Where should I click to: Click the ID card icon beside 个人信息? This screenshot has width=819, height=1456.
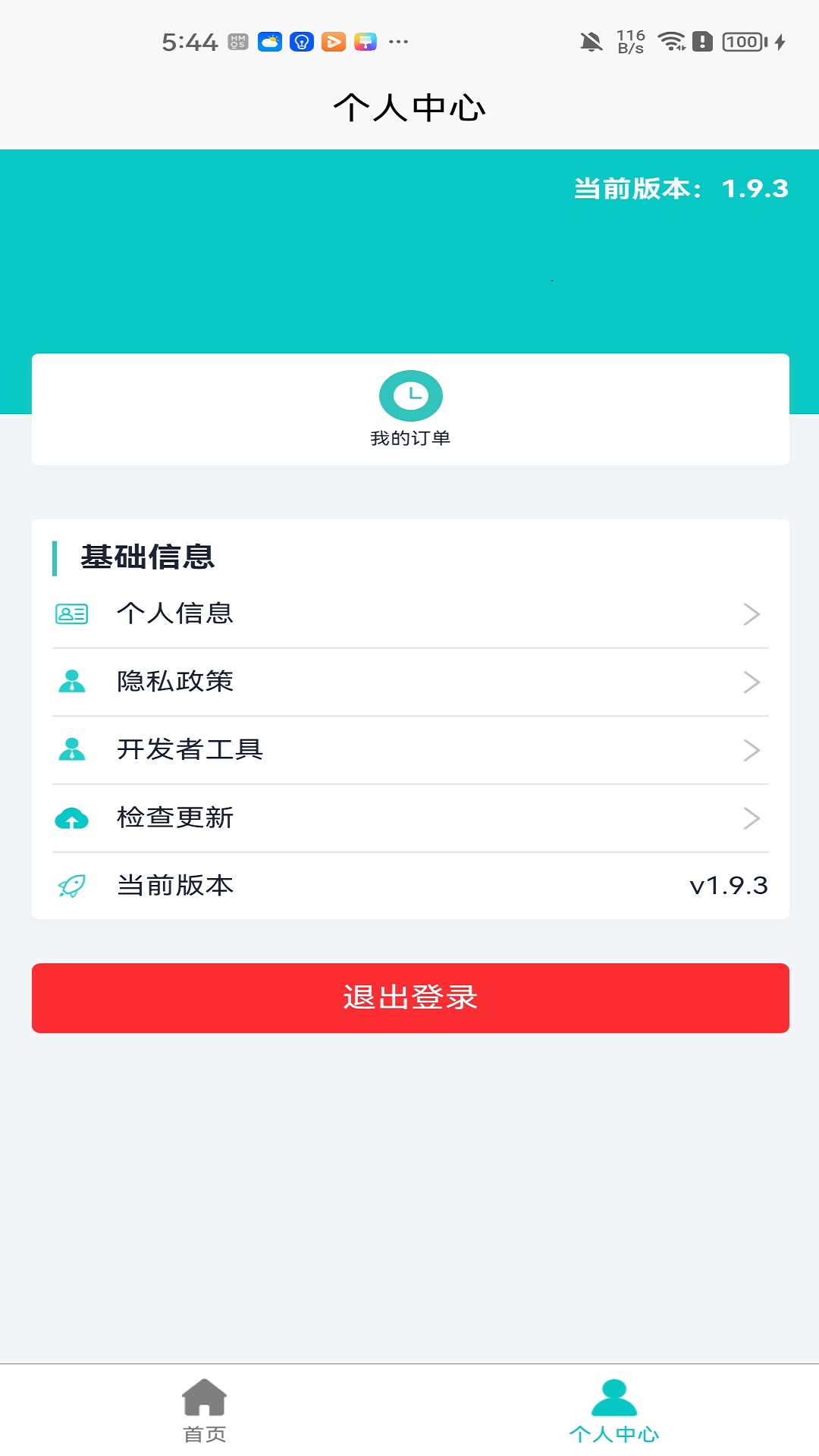71,614
